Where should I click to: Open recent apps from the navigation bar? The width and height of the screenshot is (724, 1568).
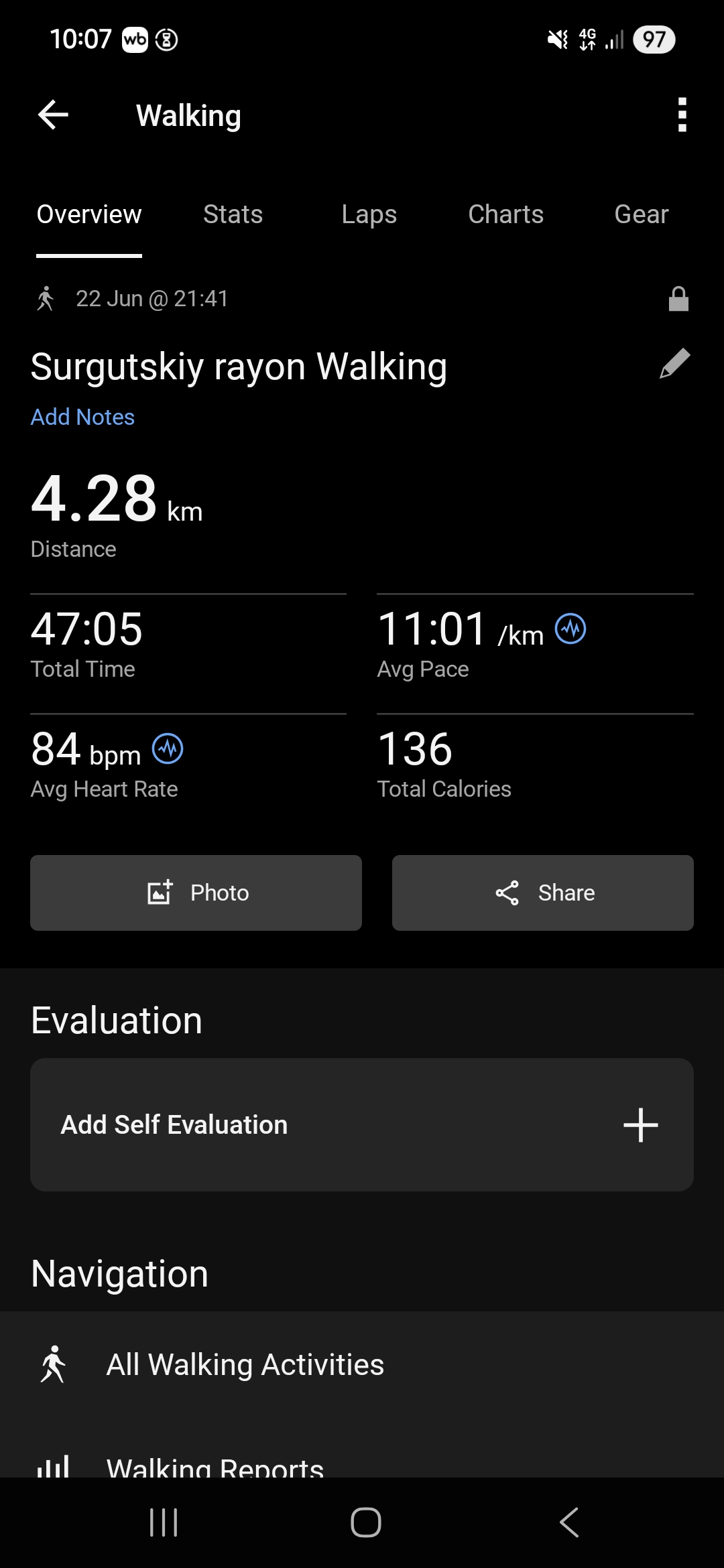[164, 1522]
